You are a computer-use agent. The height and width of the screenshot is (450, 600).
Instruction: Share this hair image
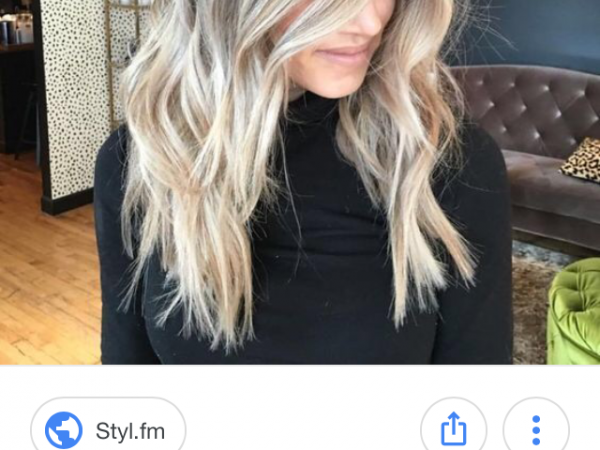(453, 430)
